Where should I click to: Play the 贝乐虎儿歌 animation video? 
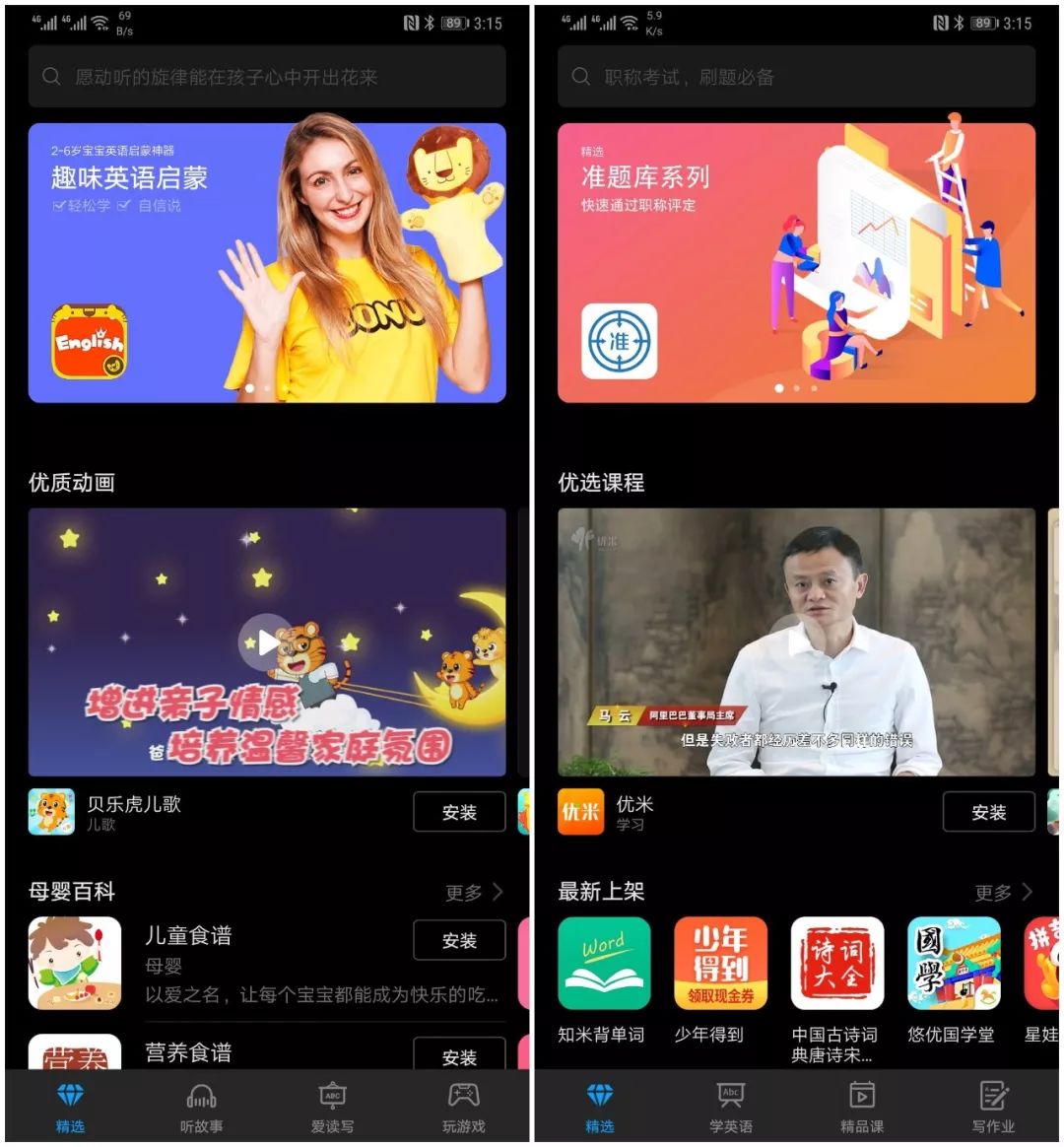tap(266, 642)
